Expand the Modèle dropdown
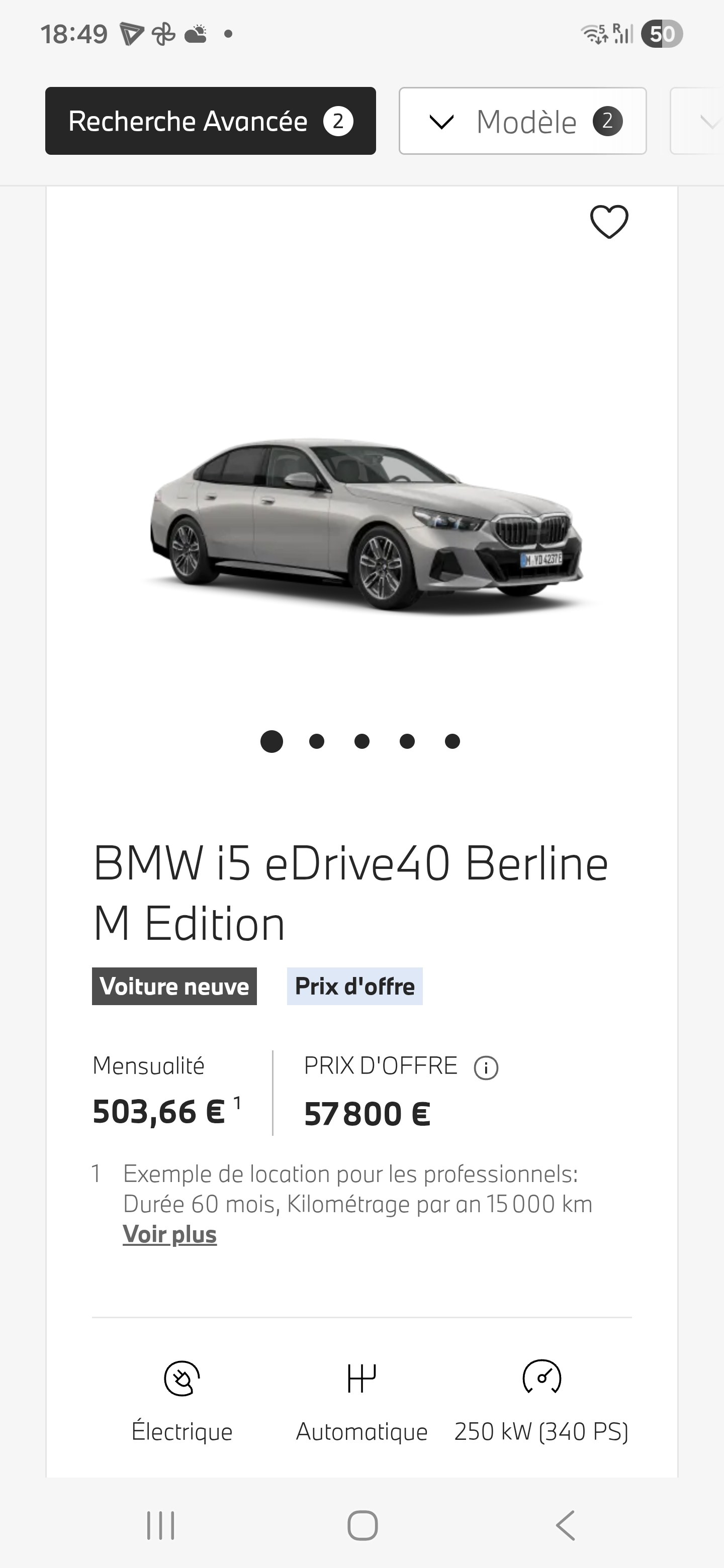 click(522, 121)
